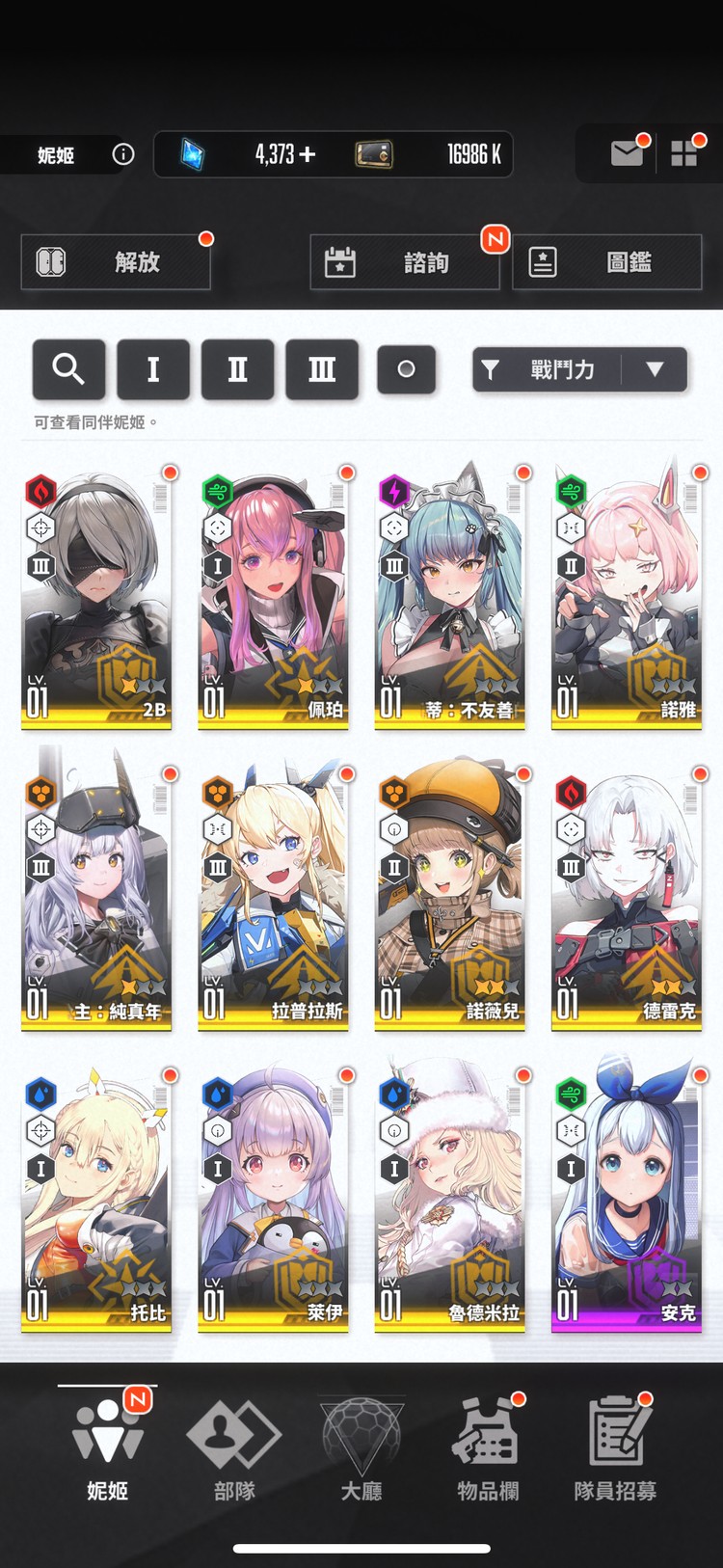Open the 2B character card
The width and height of the screenshot is (723, 1568).
coord(96,596)
